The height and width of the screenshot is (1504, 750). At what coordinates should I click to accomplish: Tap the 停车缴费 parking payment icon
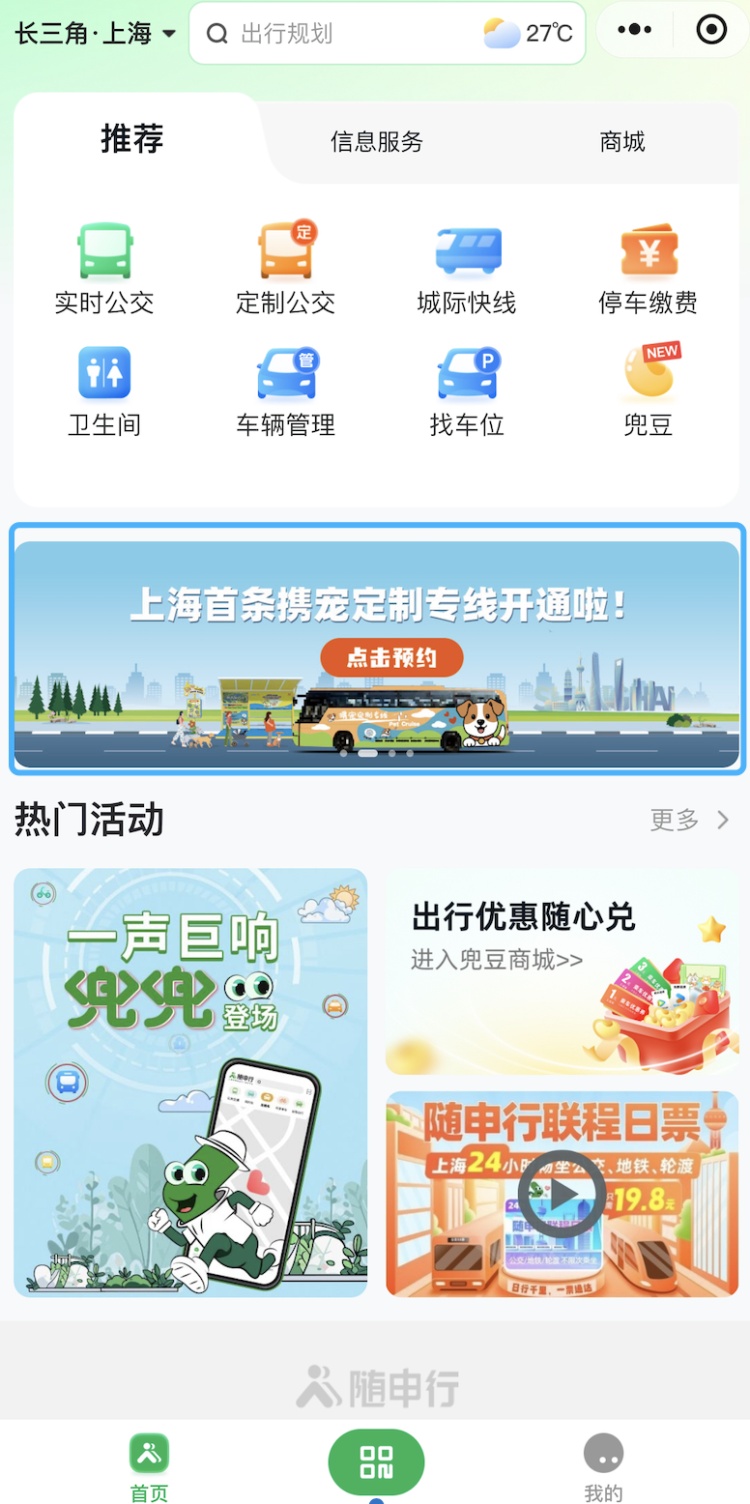[x=647, y=262]
